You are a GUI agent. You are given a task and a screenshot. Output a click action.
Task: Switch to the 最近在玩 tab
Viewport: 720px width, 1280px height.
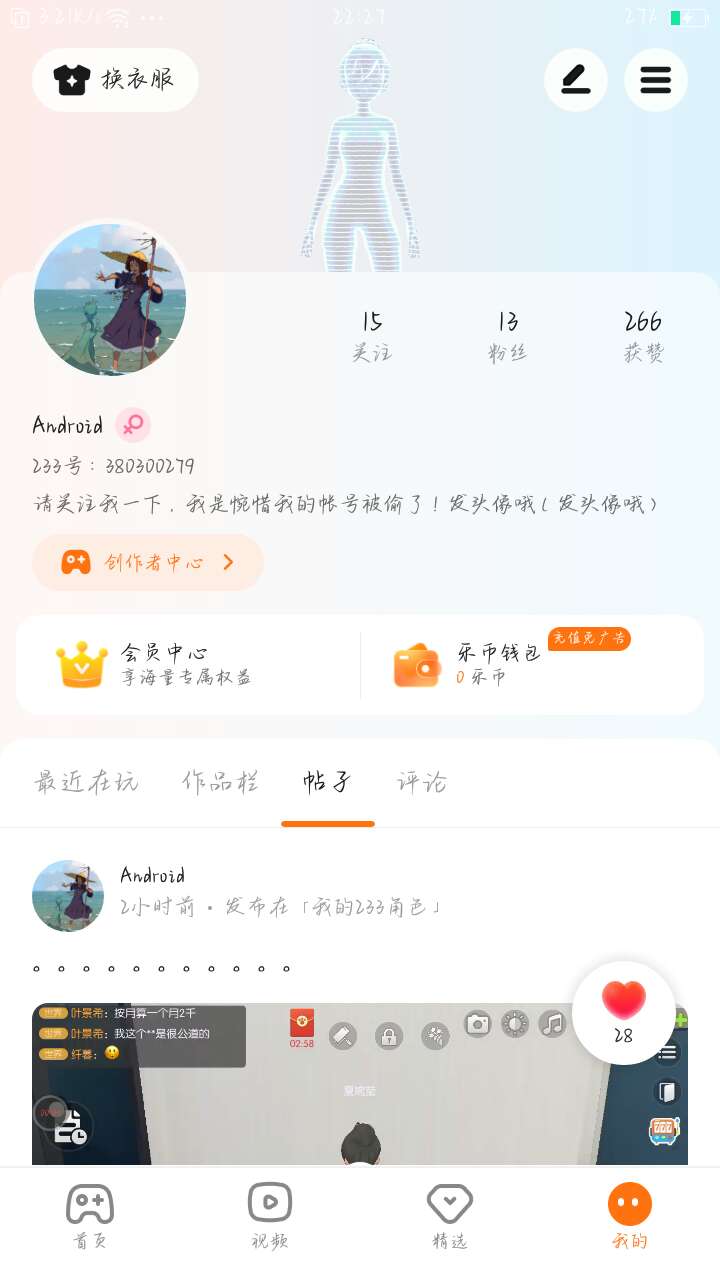[86, 782]
